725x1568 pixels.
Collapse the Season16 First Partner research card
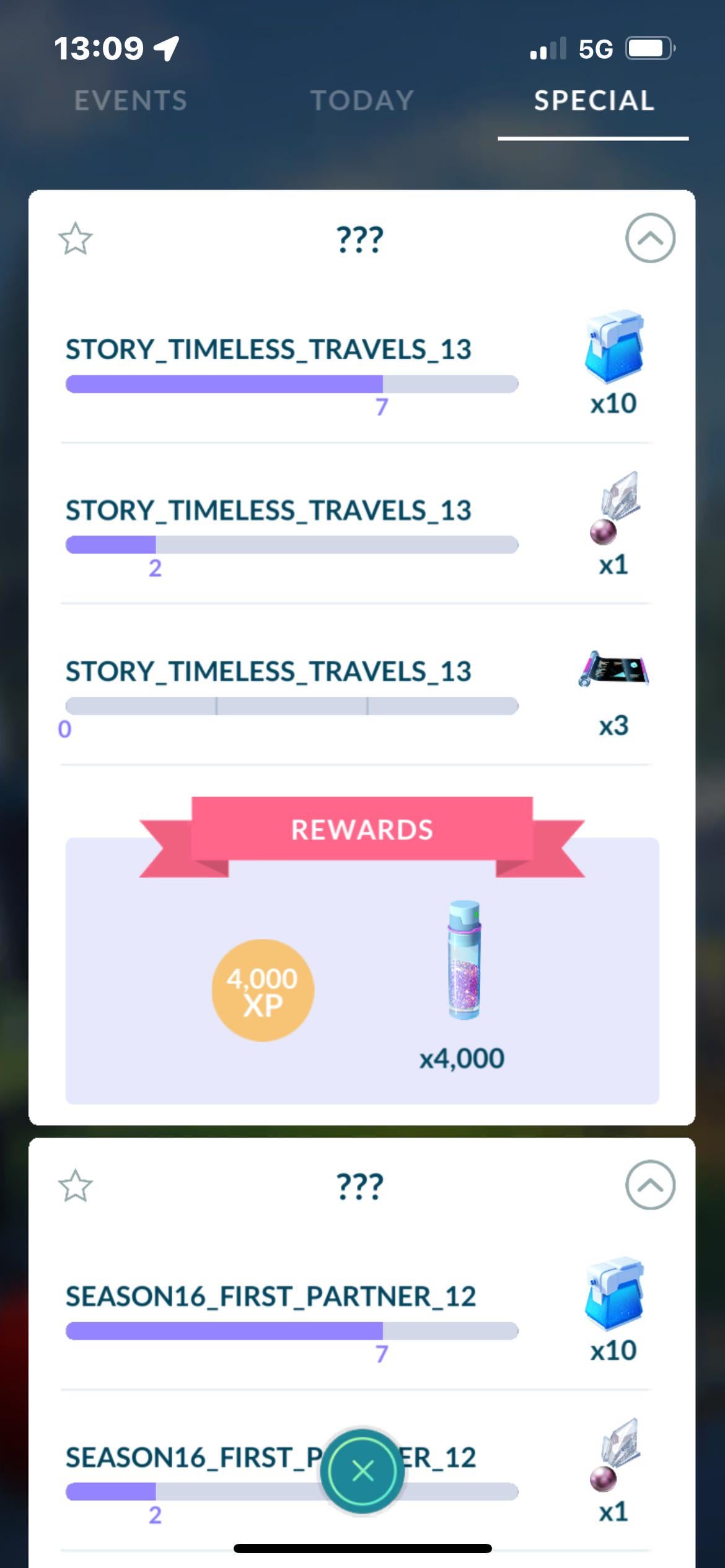(x=649, y=1185)
